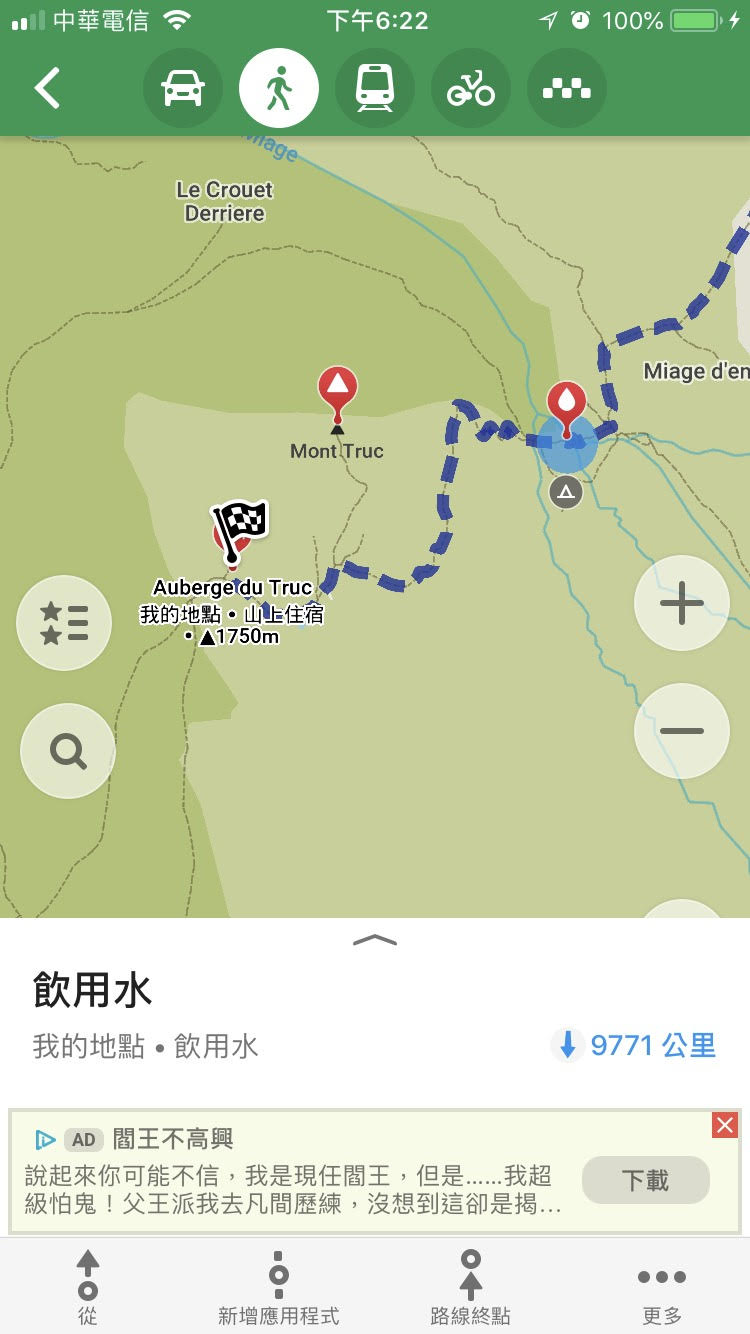
Task: Switch to car driving mode
Action: [183, 89]
